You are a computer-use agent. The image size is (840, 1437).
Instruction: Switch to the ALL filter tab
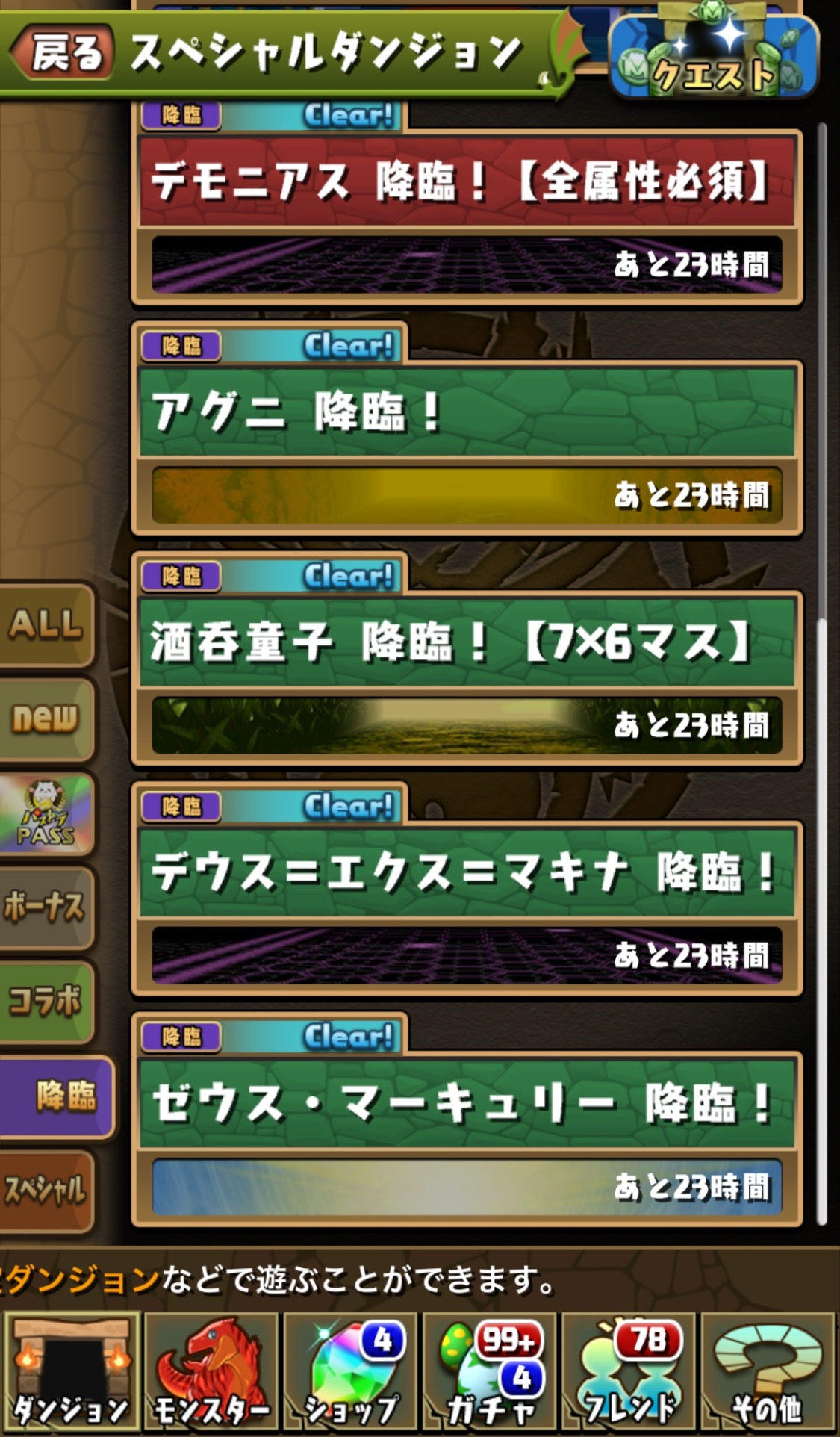[46, 624]
